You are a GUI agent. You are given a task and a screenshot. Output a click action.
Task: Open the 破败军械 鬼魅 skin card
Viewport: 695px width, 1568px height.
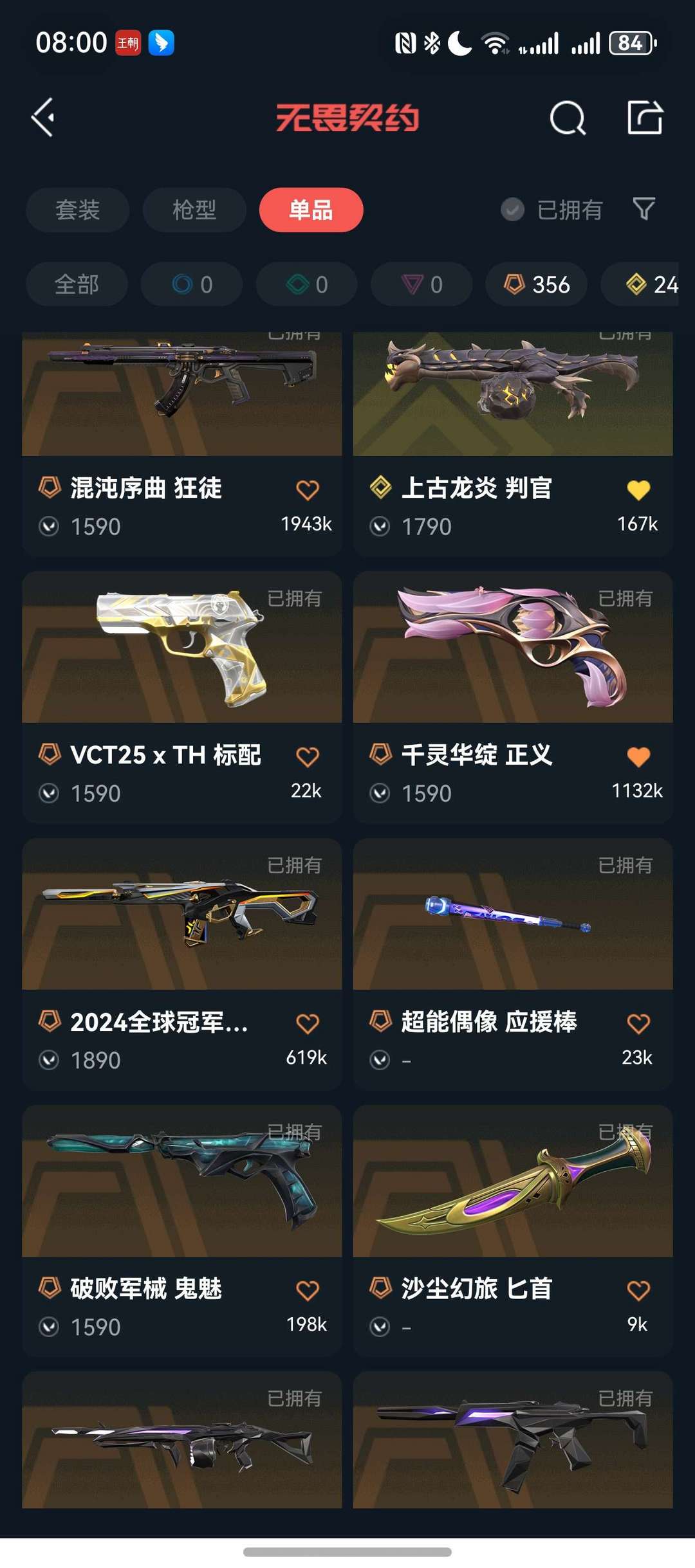pyautogui.click(x=181, y=1183)
